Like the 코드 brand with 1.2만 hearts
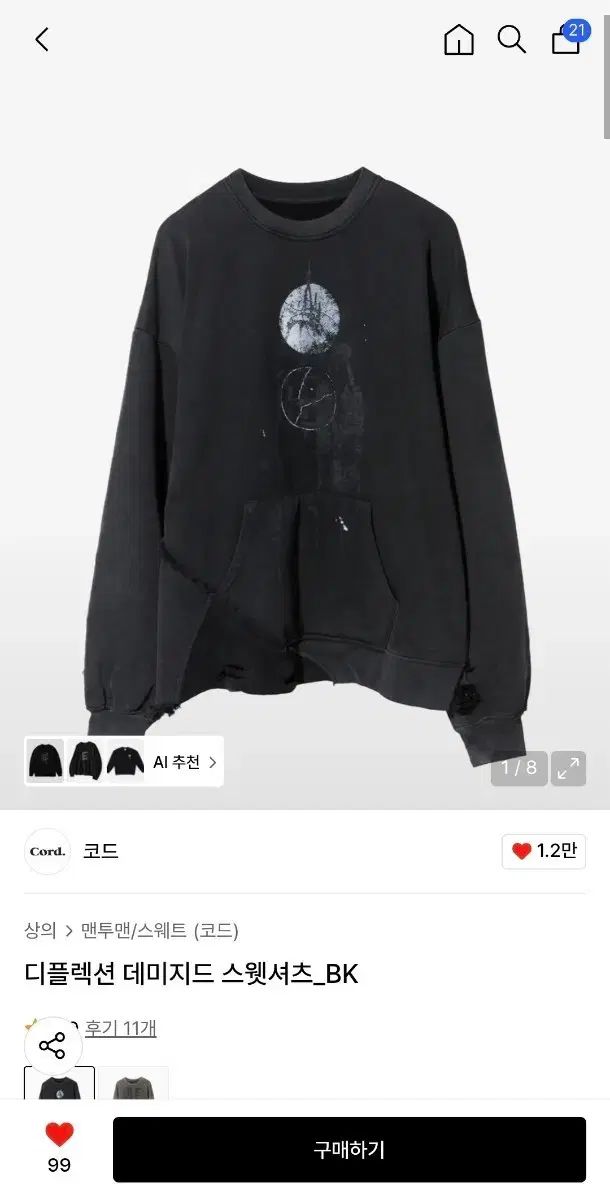The width and height of the screenshot is (610, 1200). tap(544, 851)
